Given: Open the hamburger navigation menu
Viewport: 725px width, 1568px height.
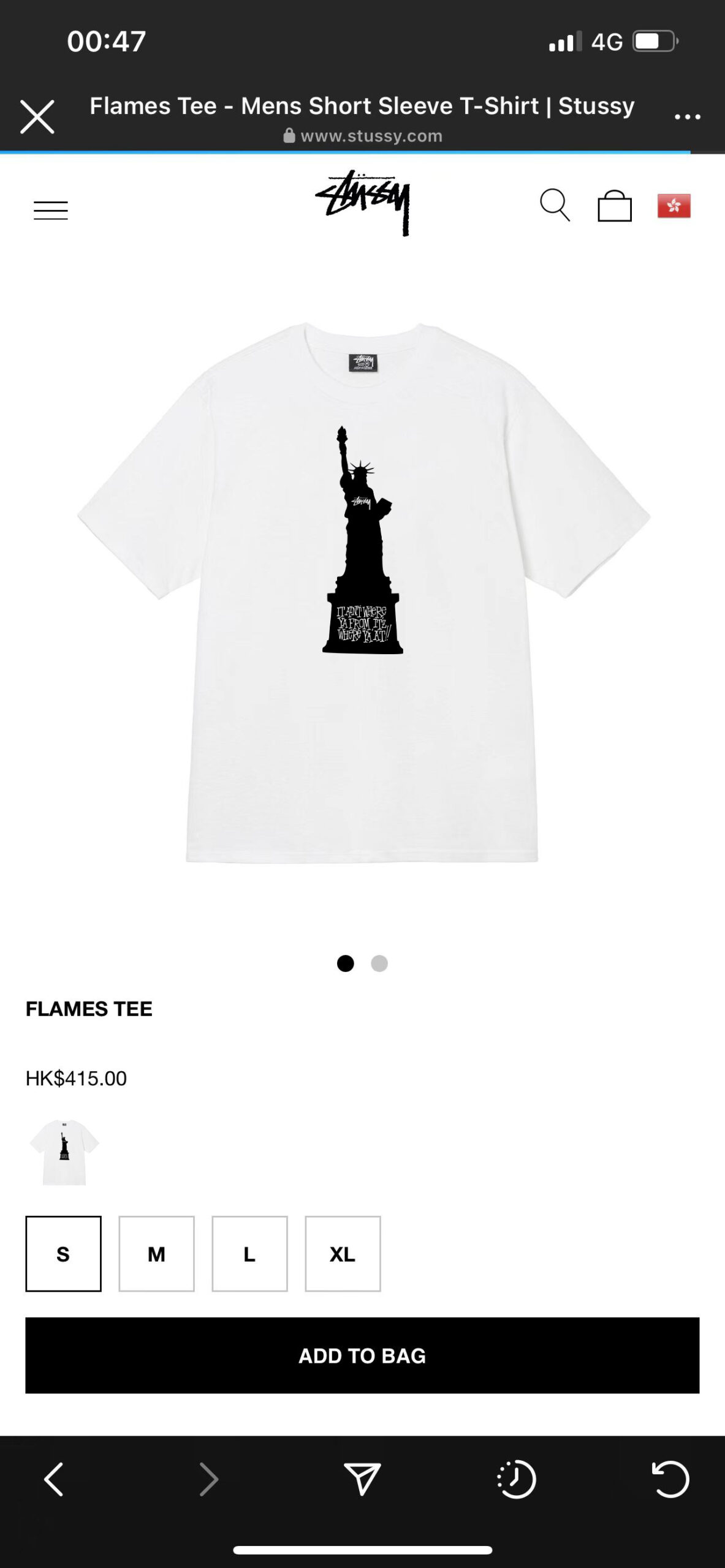Looking at the screenshot, I should coord(51,210).
